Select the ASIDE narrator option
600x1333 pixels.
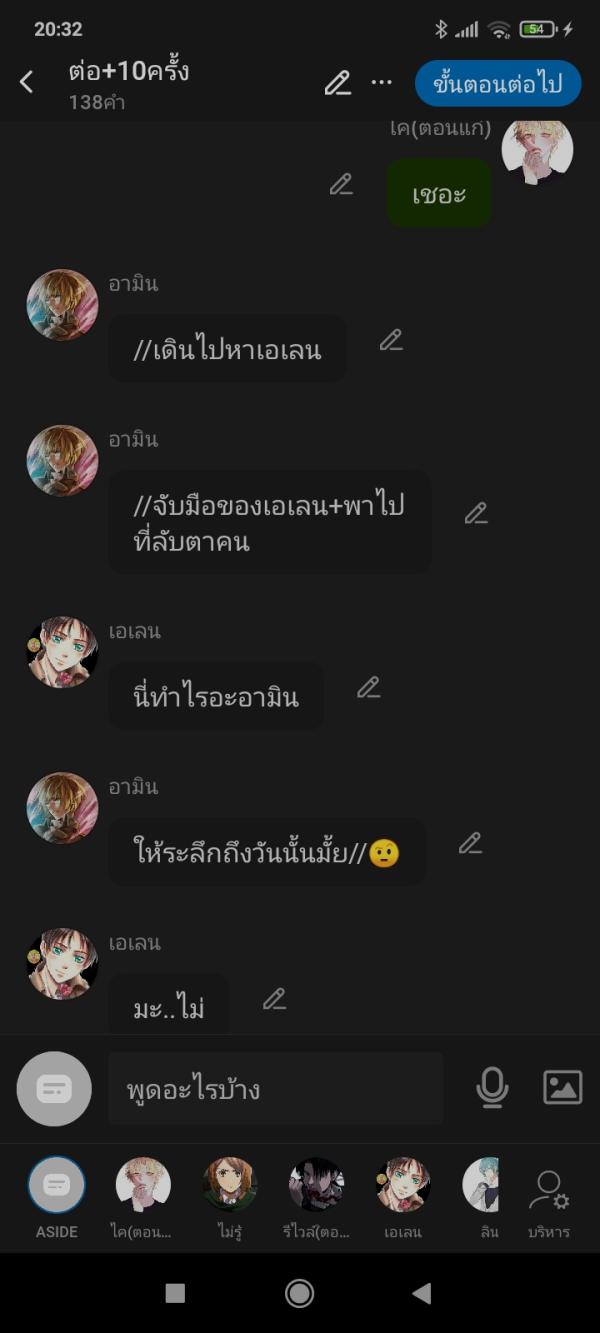[x=57, y=1195]
